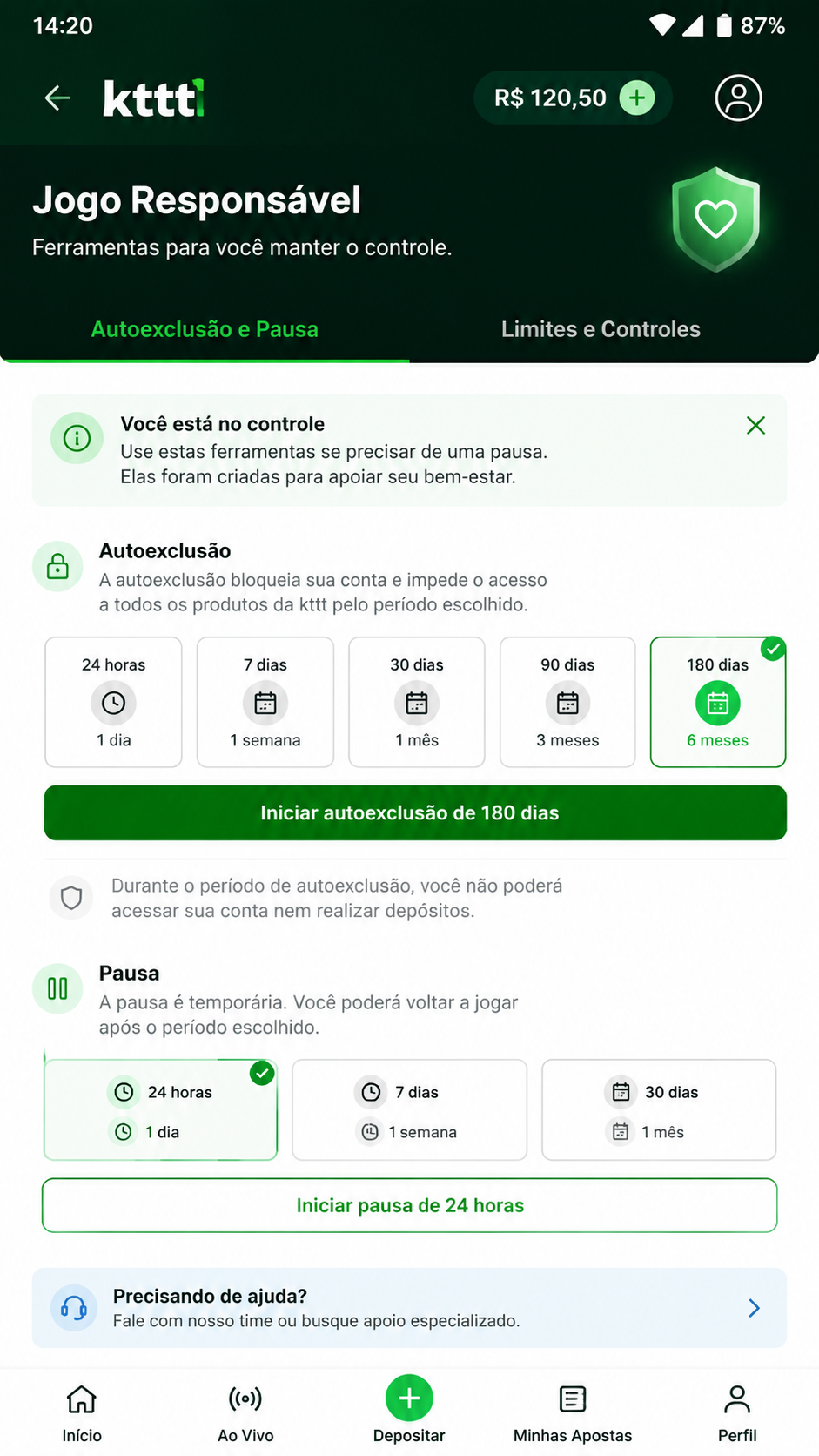
Task: Add funds via the balance plus icon
Action: [637, 98]
